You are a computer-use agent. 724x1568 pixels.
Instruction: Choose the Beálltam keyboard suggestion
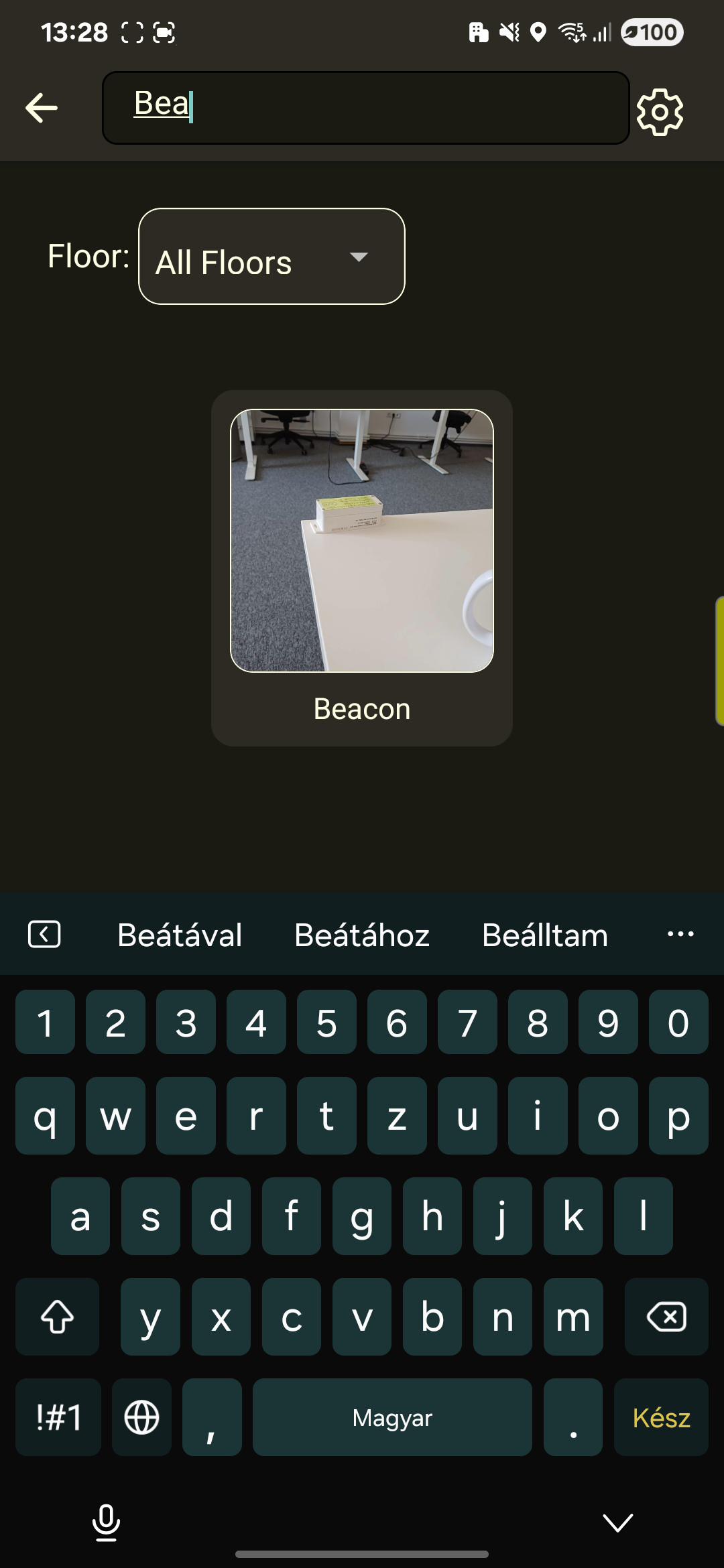click(x=545, y=935)
